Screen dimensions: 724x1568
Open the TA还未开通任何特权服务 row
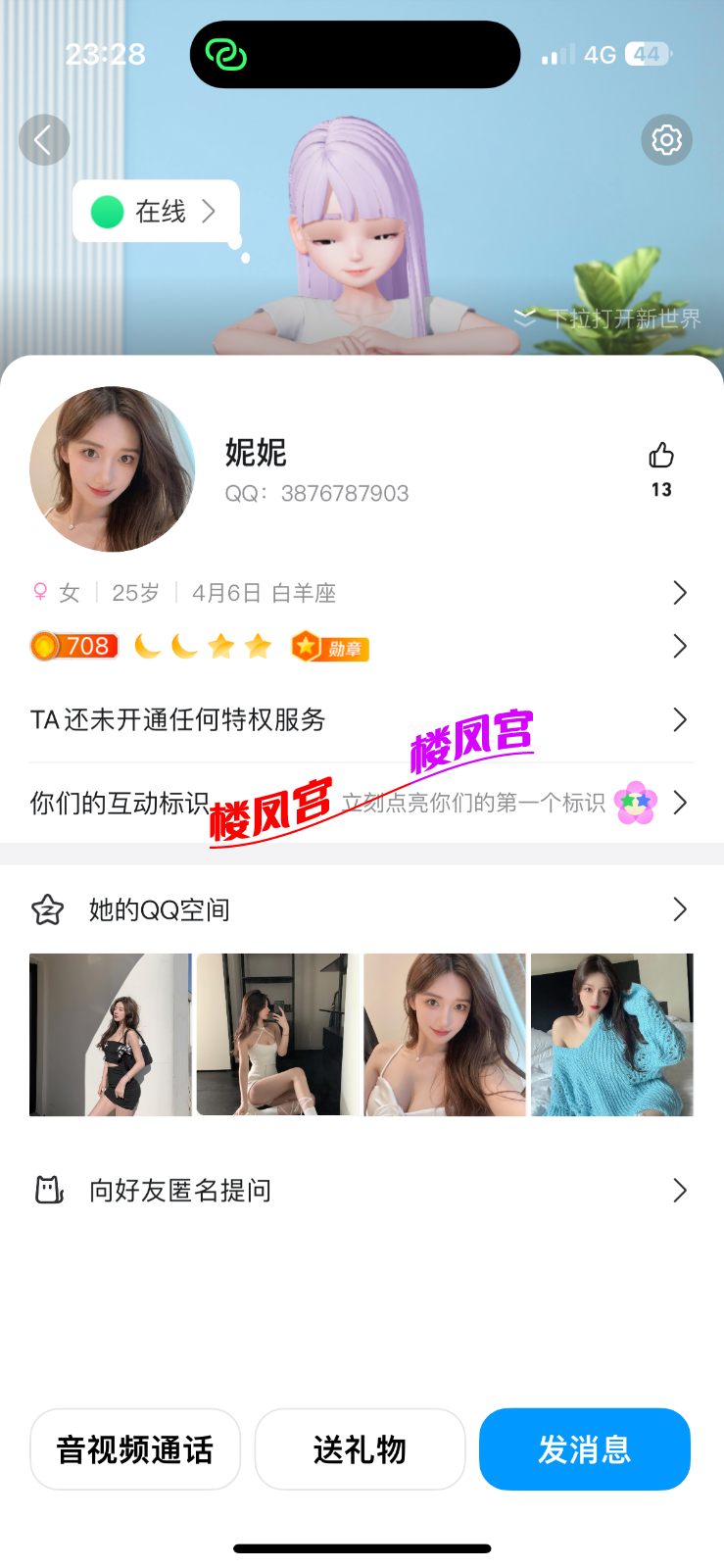361,720
